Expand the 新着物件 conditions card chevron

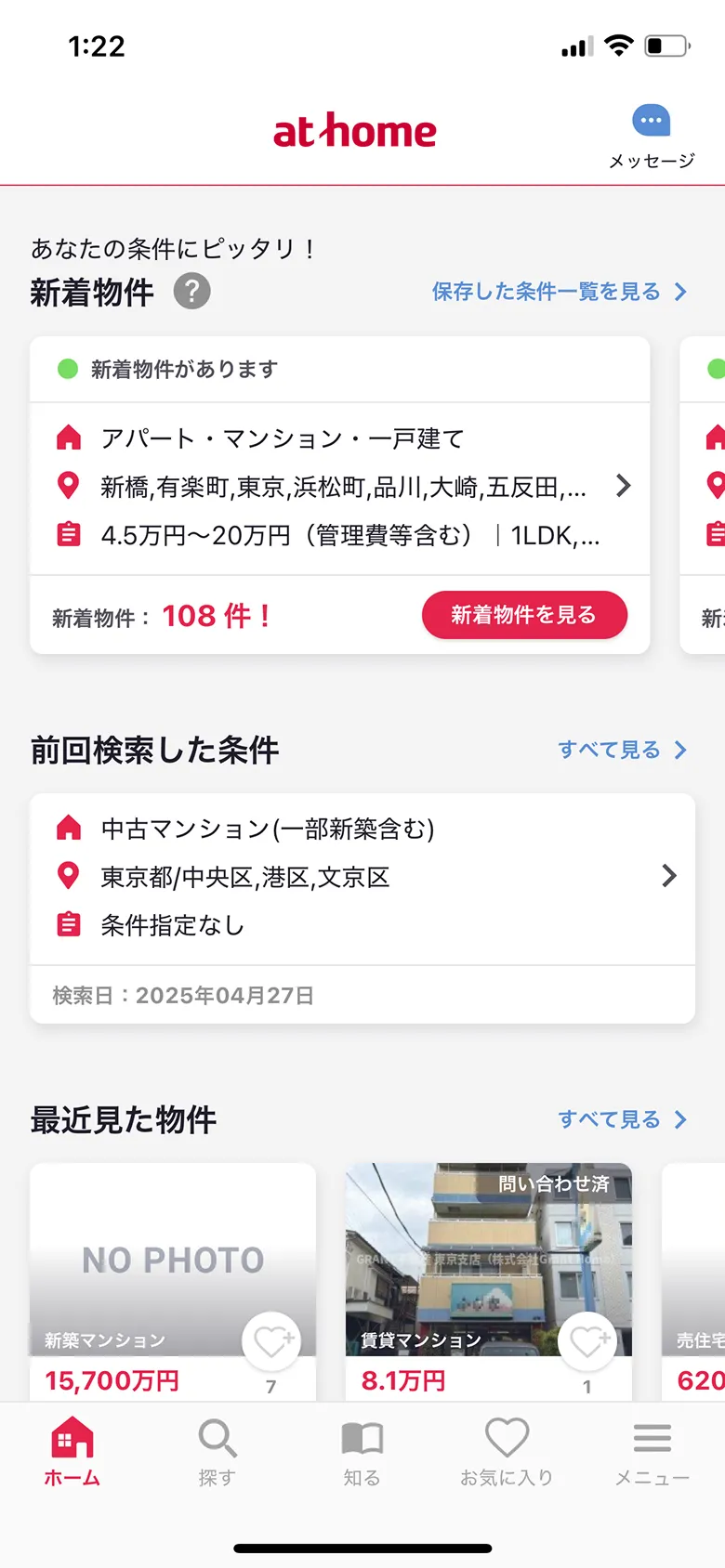pos(623,485)
